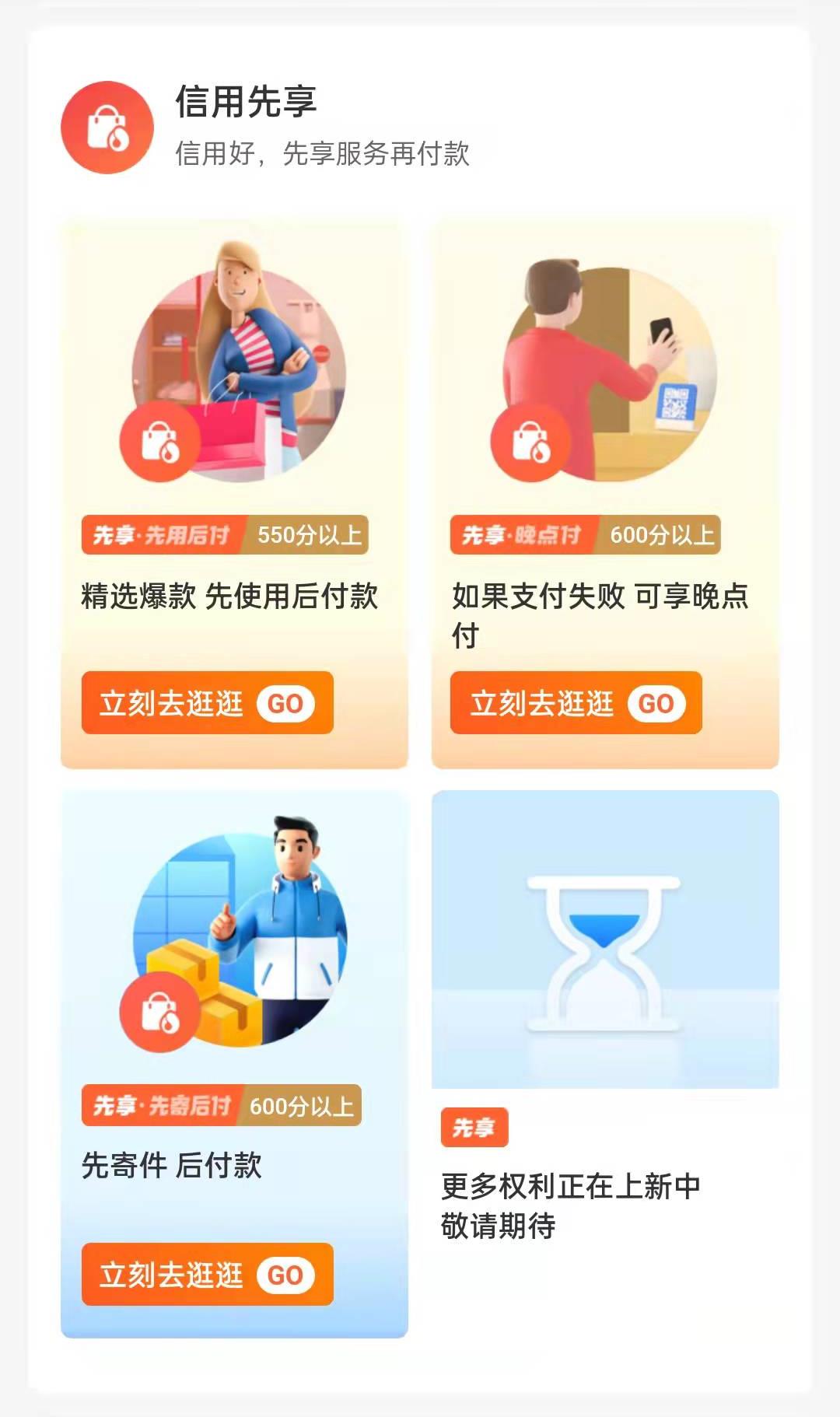Open the 先享·晚点付 600分以上 card
Image resolution: width=840 pixels, height=1417 pixels.
(605, 495)
